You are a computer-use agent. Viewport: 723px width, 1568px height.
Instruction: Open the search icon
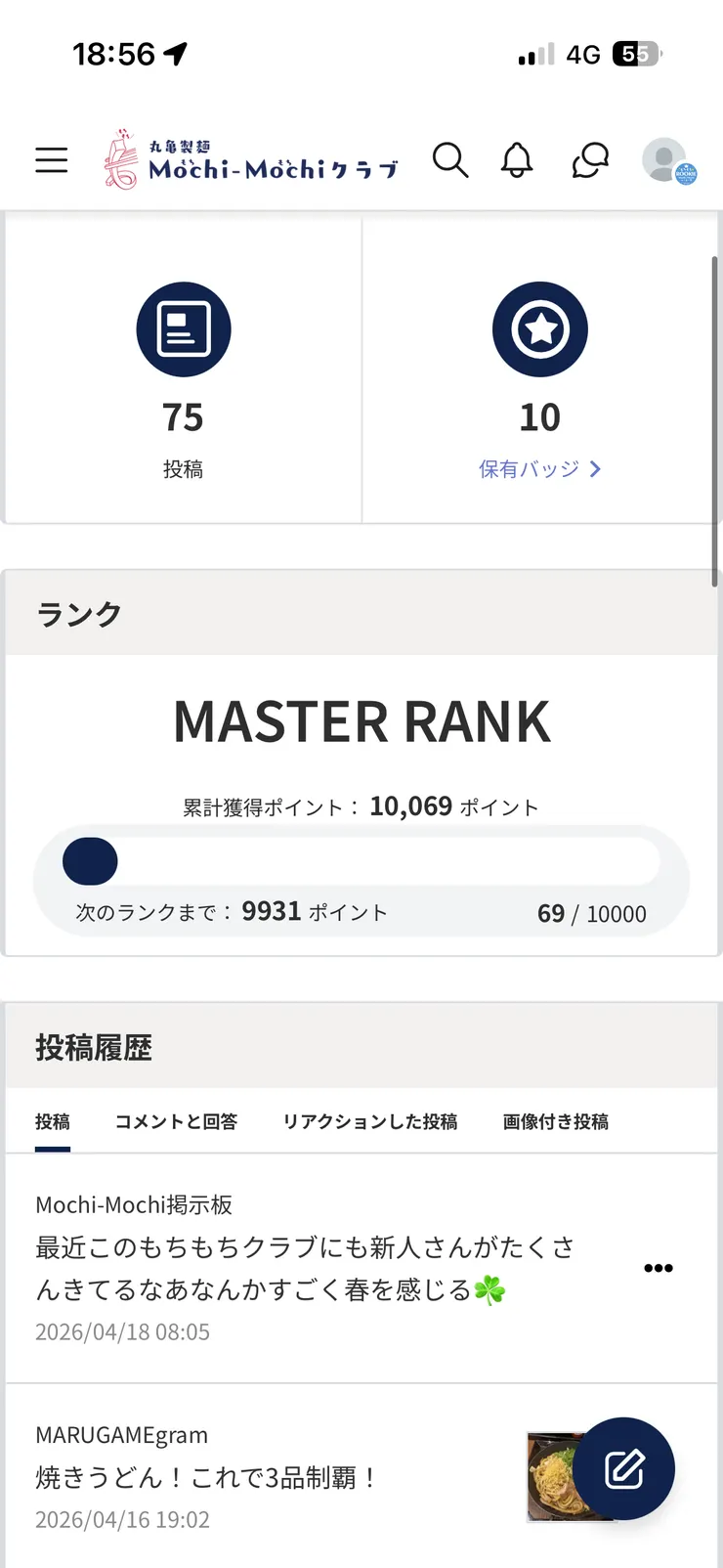pyautogui.click(x=450, y=160)
